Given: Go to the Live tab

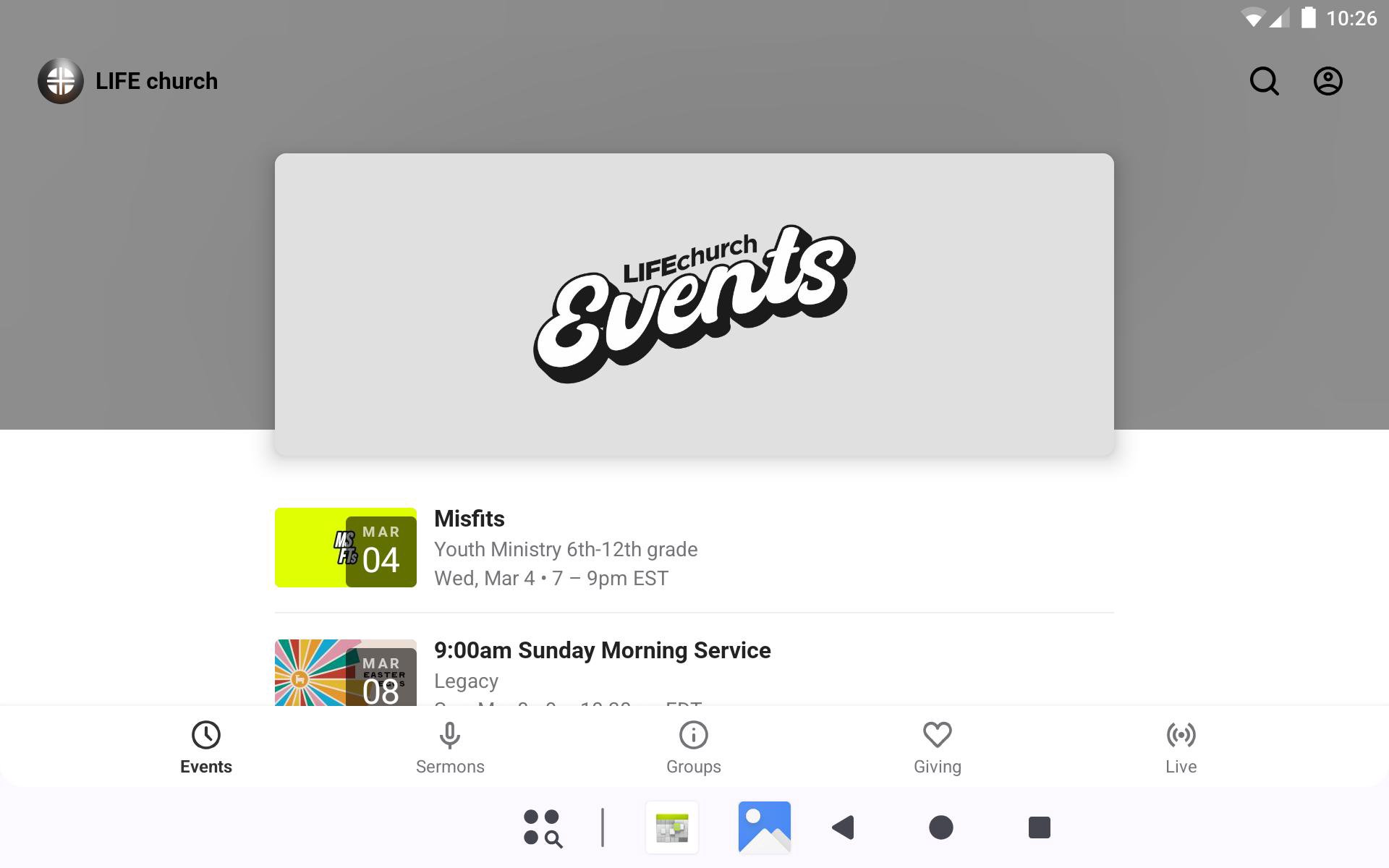Looking at the screenshot, I should pos(1181,747).
